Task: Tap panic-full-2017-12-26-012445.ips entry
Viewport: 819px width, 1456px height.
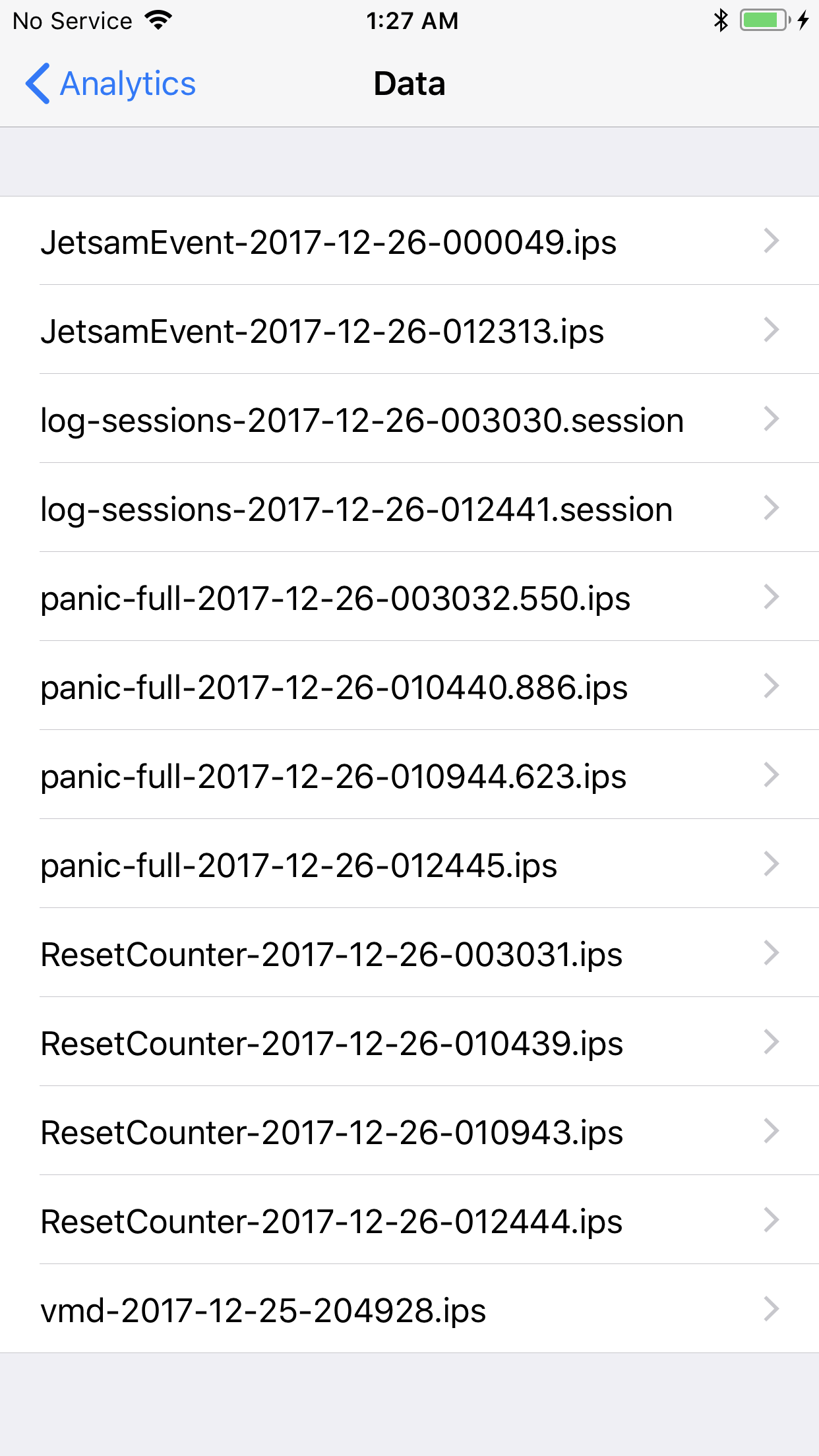Action: [x=409, y=864]
